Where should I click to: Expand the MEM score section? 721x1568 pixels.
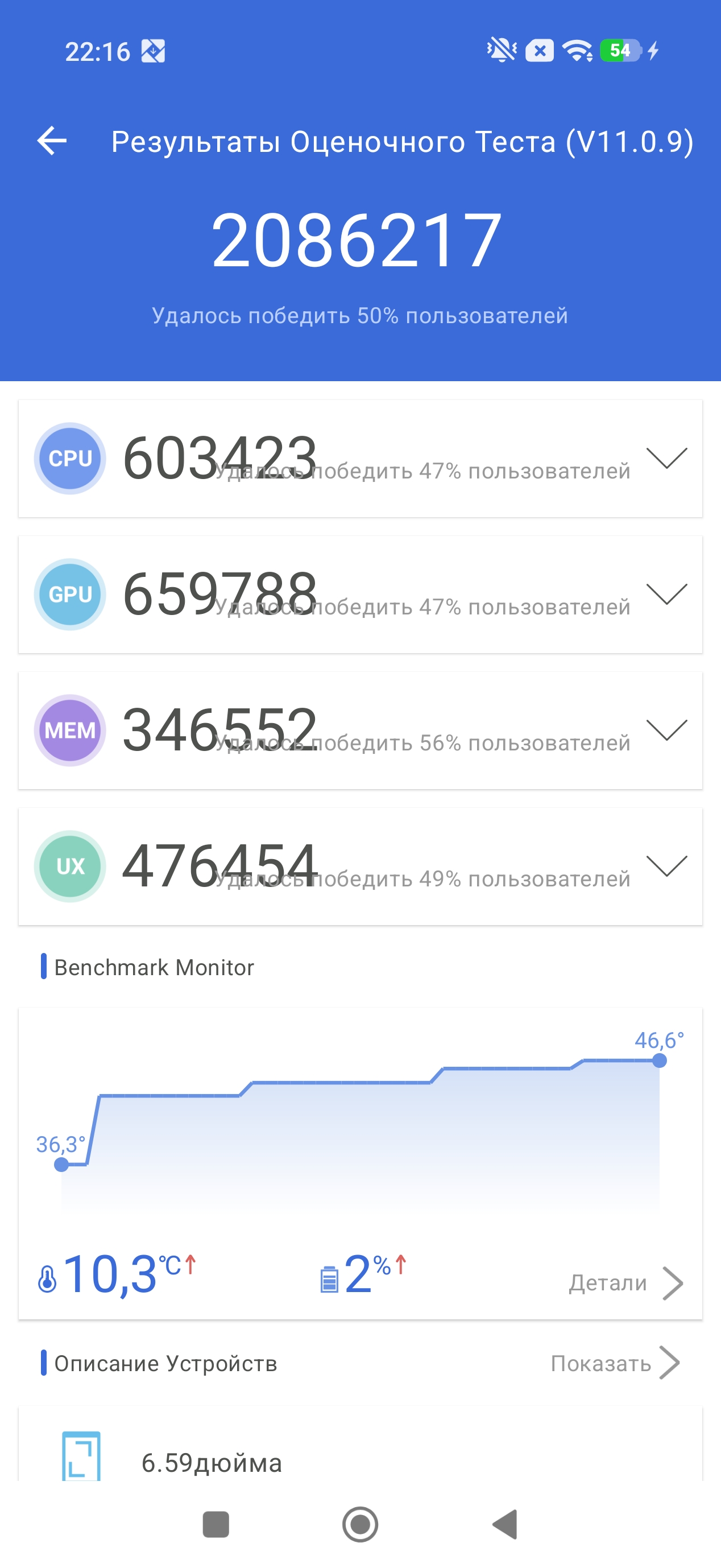tap(666, 730)
